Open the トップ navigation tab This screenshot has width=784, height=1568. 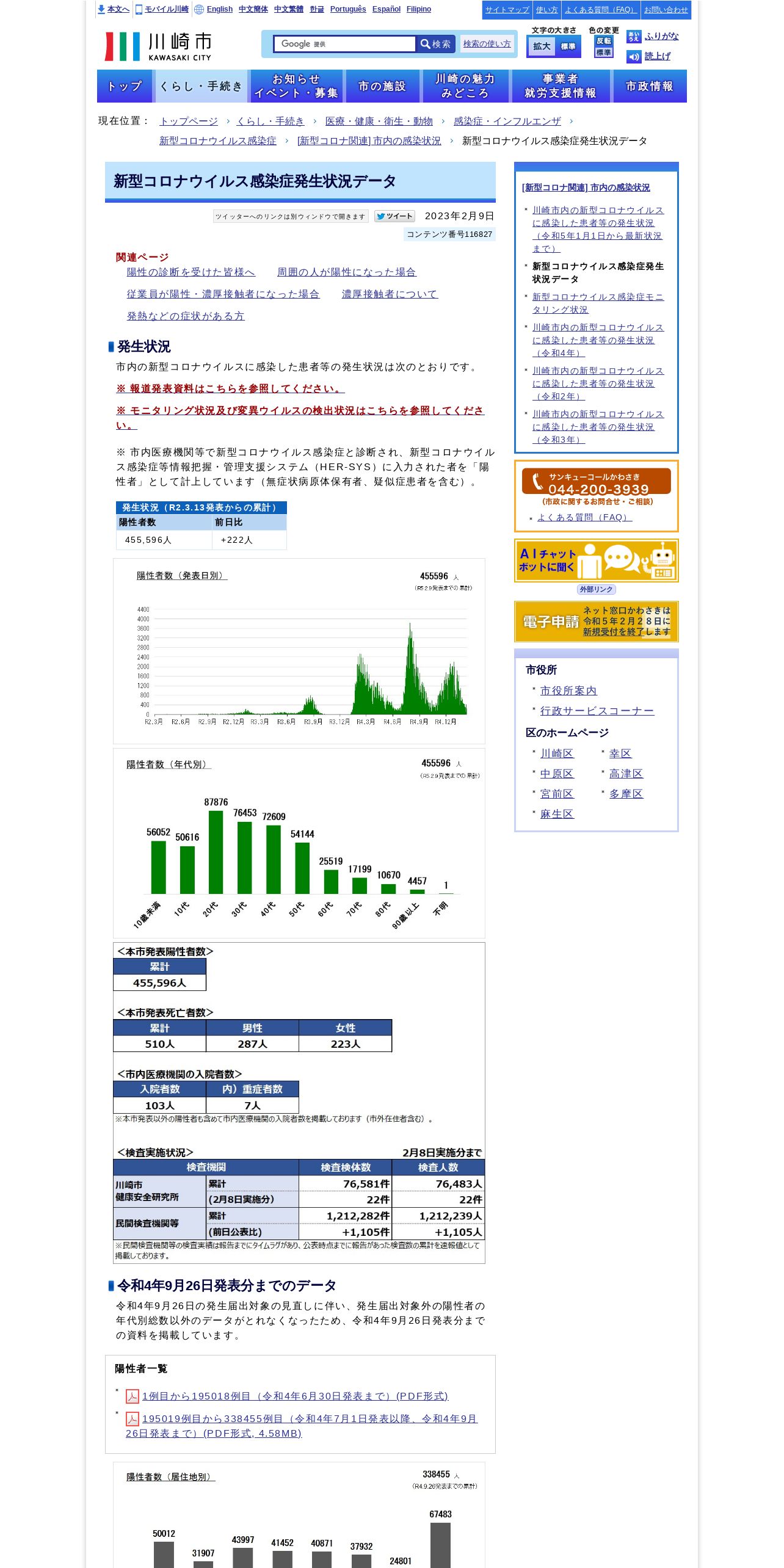125,86
